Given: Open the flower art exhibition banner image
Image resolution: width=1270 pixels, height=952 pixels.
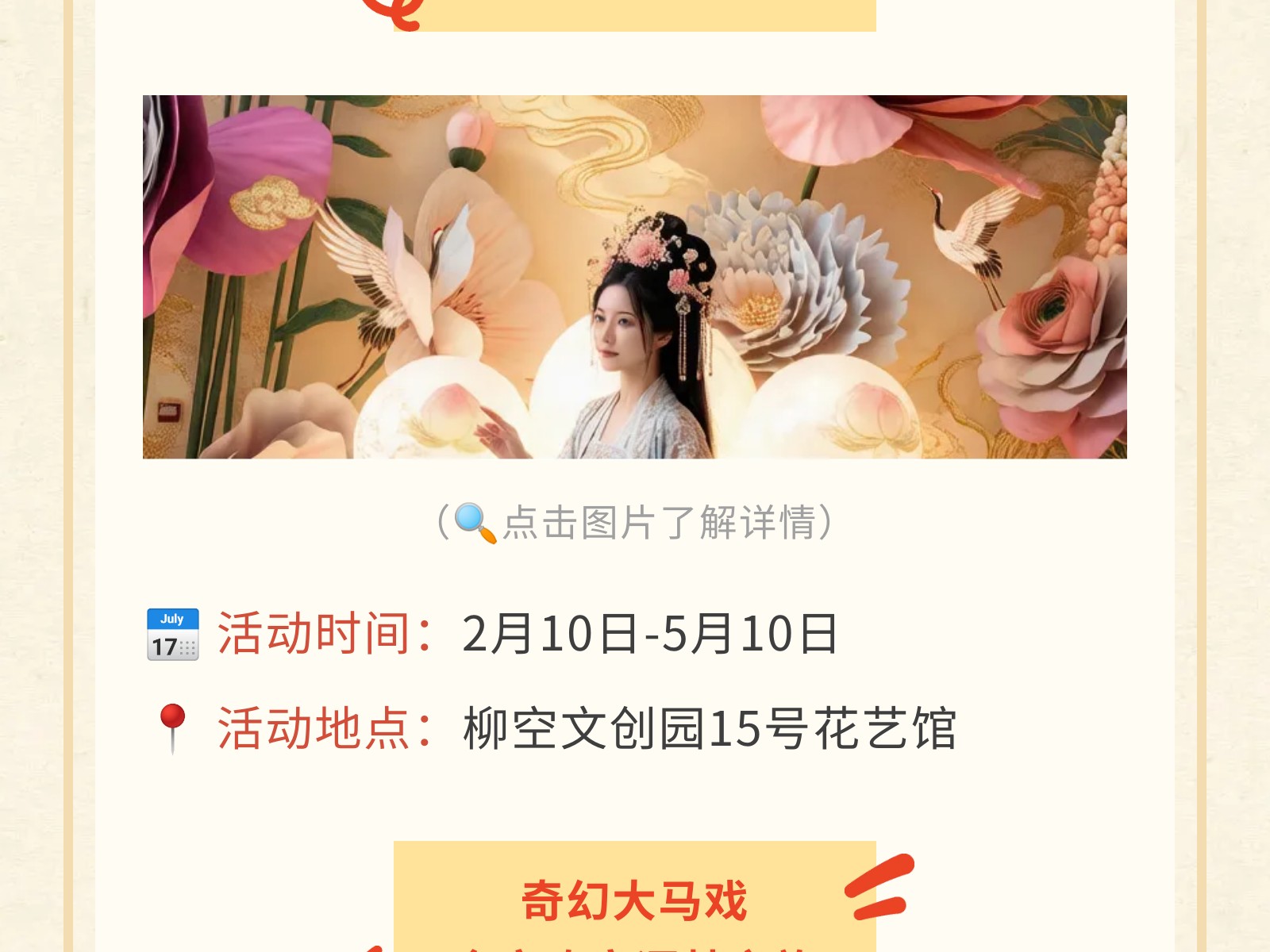Looking at the screenshot, I should 634,276.
